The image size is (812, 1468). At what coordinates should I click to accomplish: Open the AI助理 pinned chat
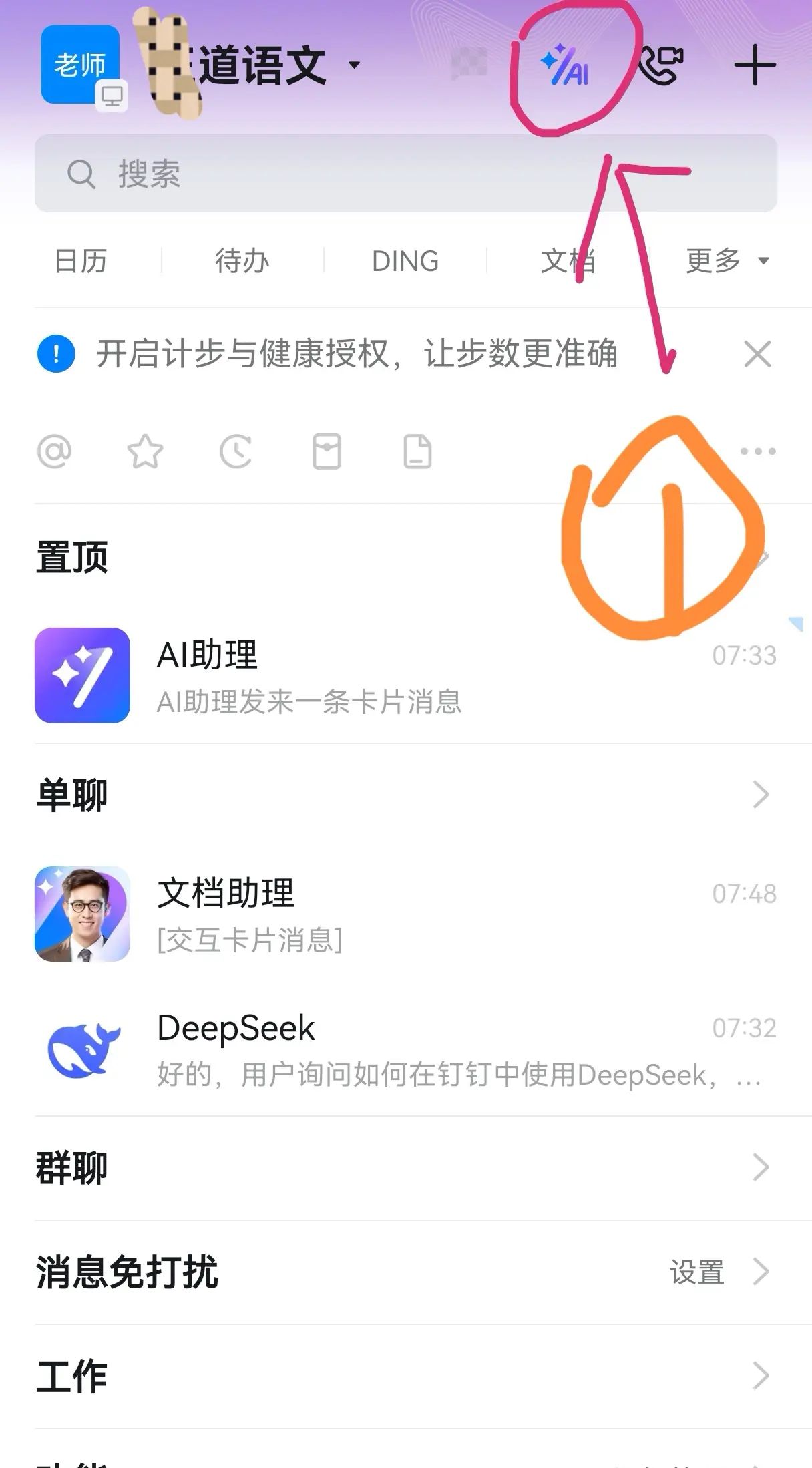tap(267, 675)
